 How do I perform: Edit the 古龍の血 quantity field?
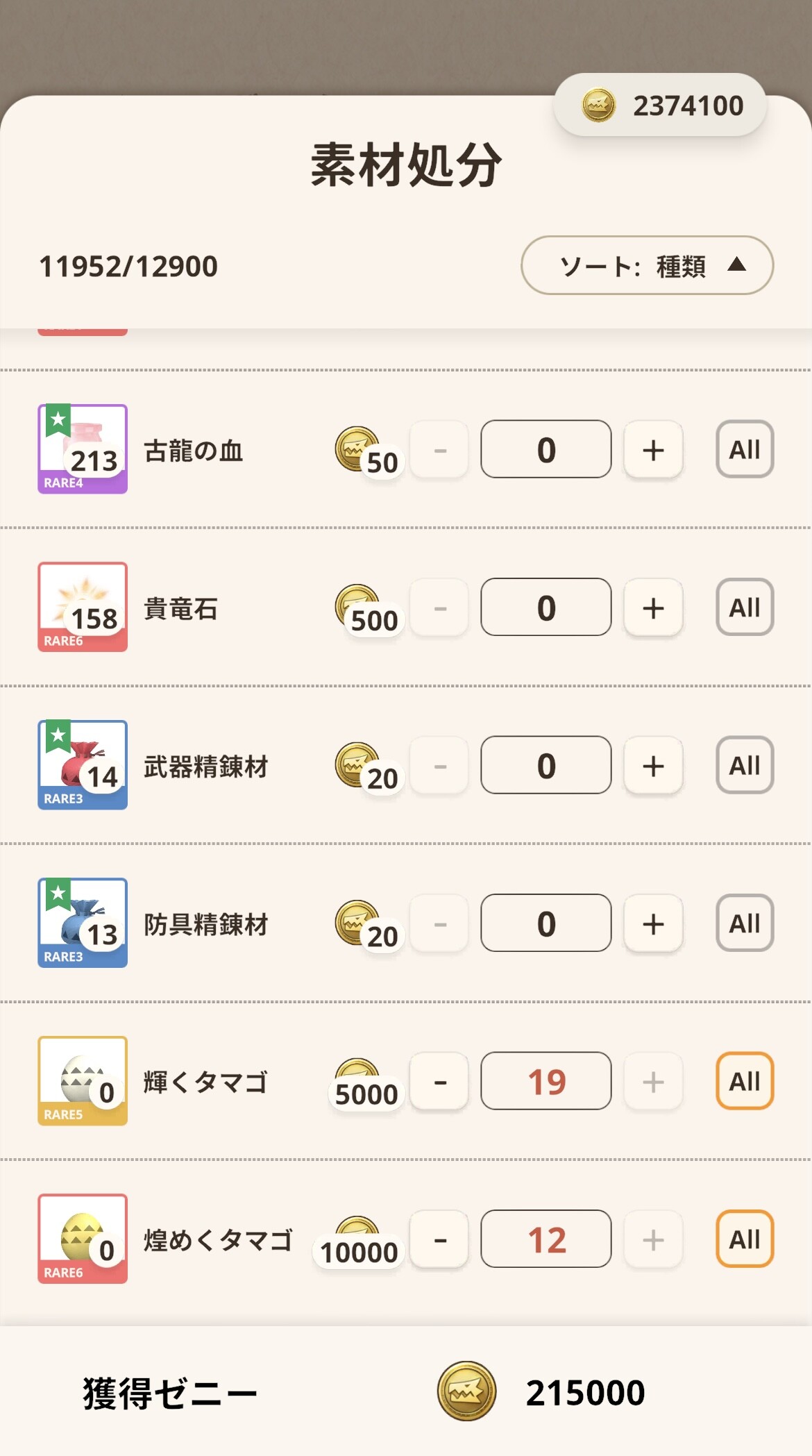coord(546,449)
